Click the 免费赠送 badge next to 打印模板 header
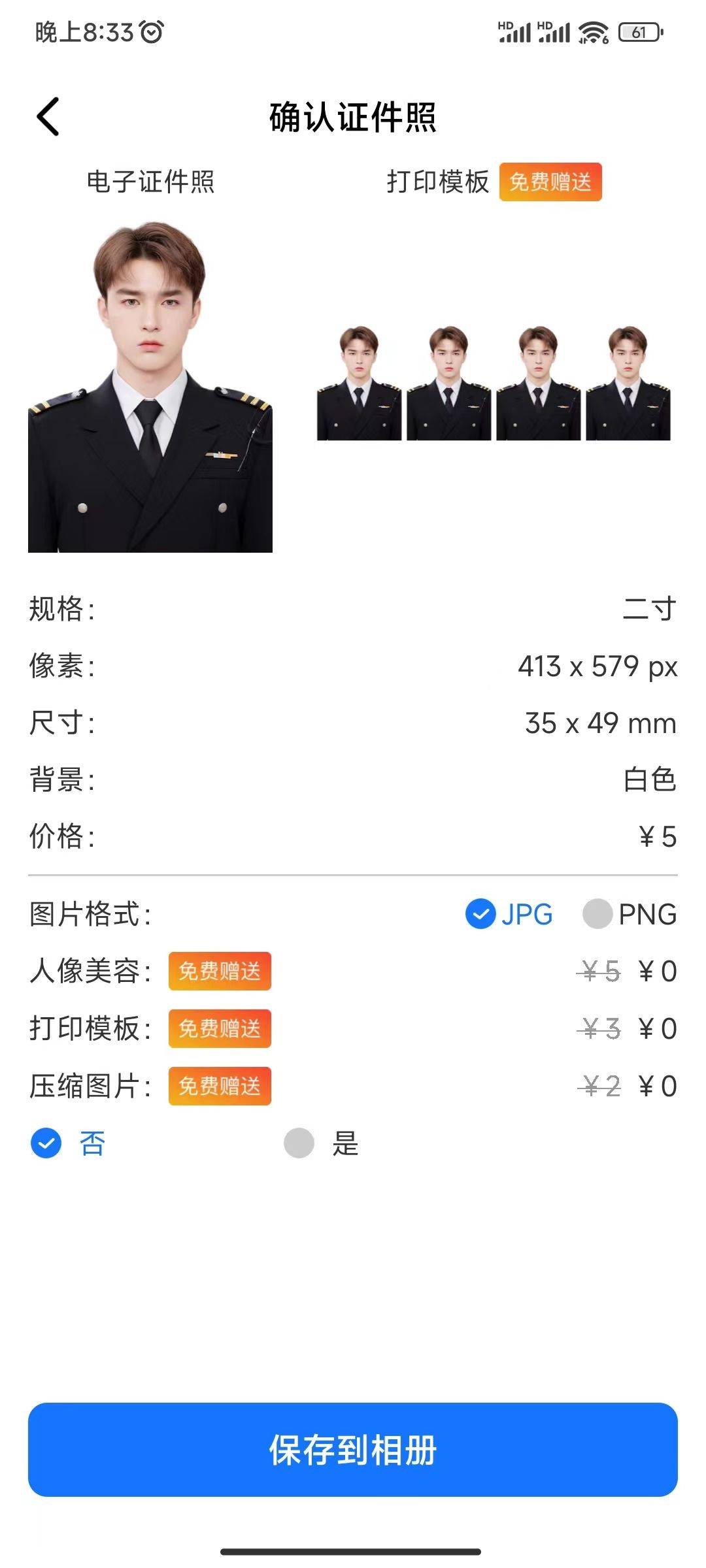Viewport: 706px width, 1568px height. [551, 184]
